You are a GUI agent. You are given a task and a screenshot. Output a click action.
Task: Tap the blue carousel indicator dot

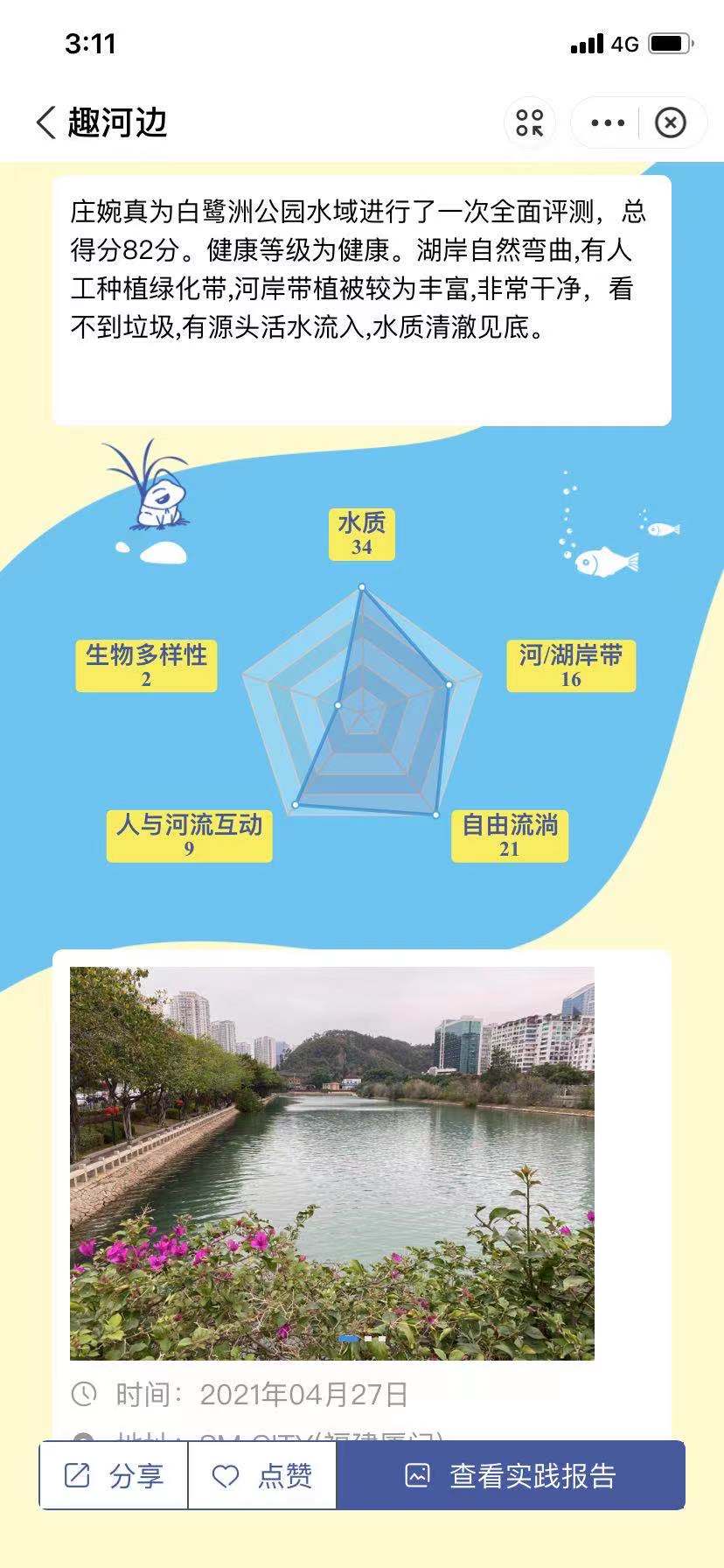[348, 1337]
